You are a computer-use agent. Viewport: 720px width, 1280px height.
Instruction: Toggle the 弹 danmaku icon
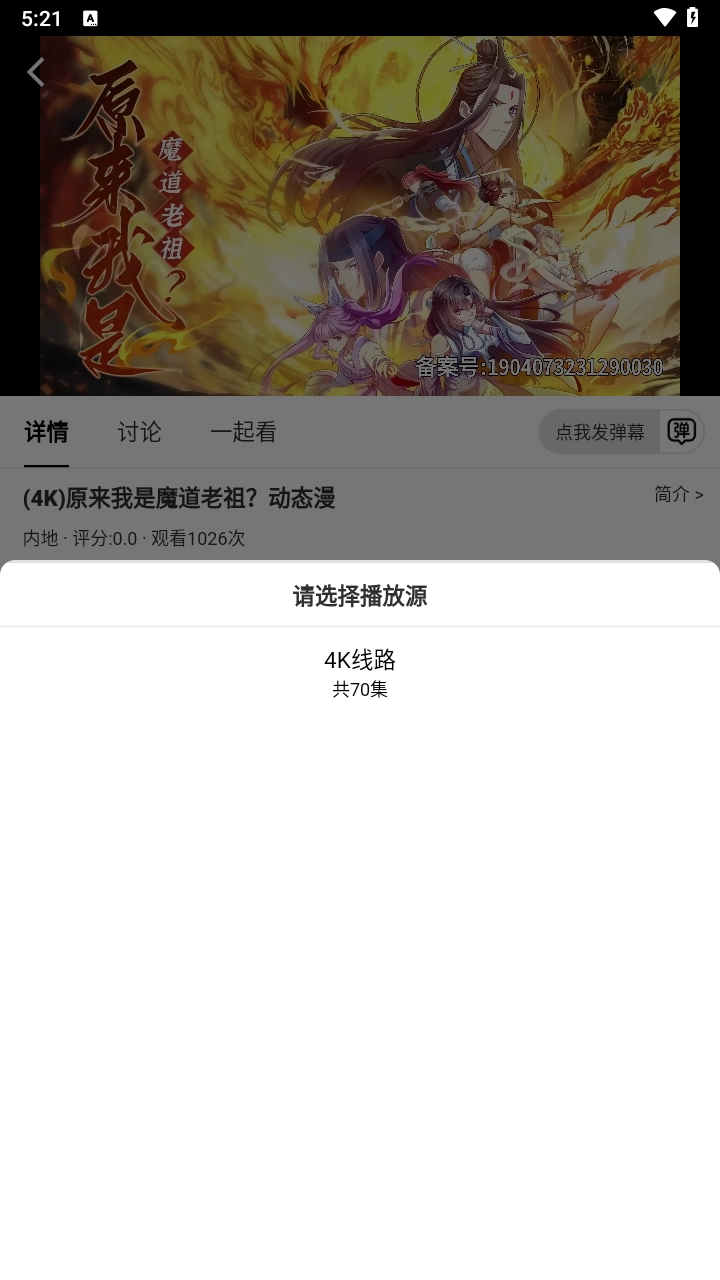click(x=682, y=431)
